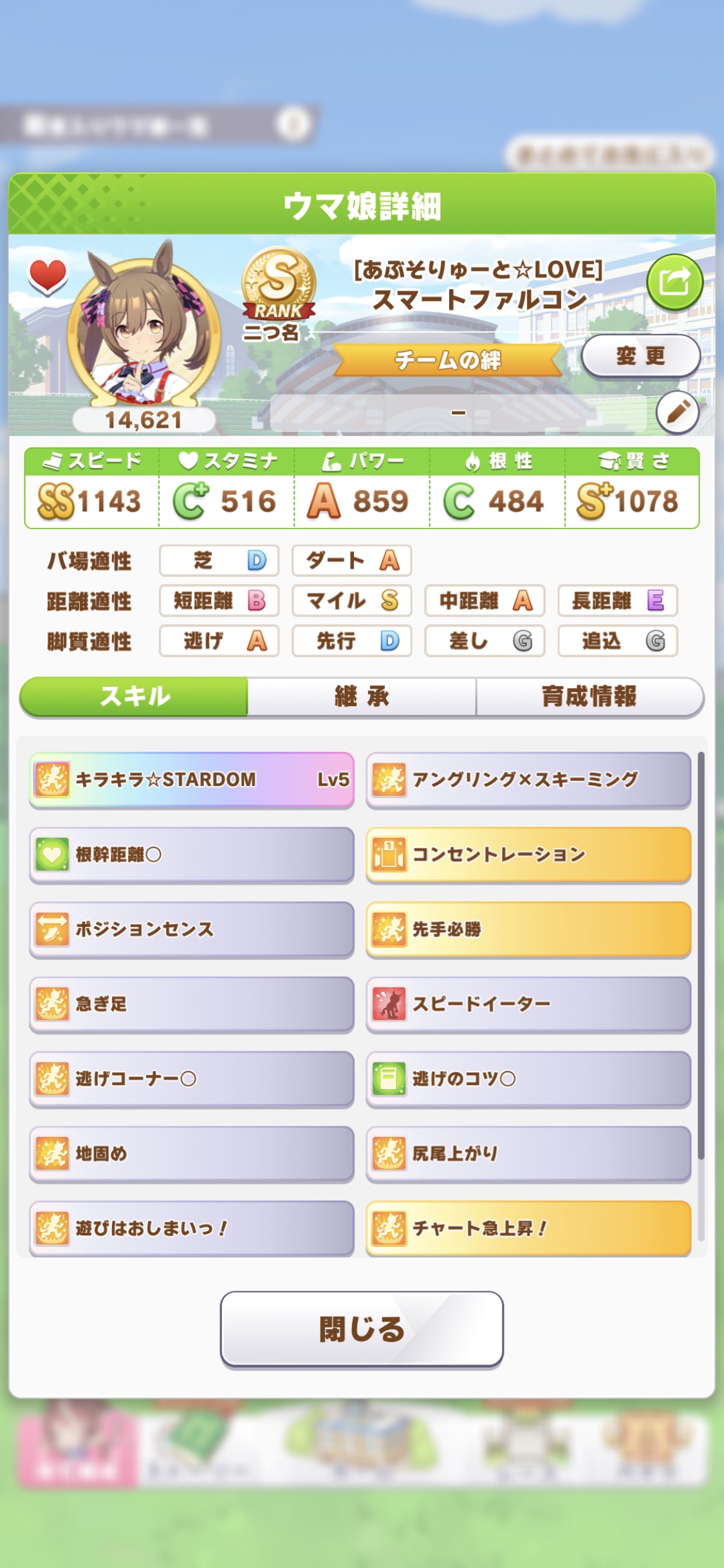View the アングリング×スキーミング skill
The width and height of the screenshot is (724, 1568).
coord(528,779)
